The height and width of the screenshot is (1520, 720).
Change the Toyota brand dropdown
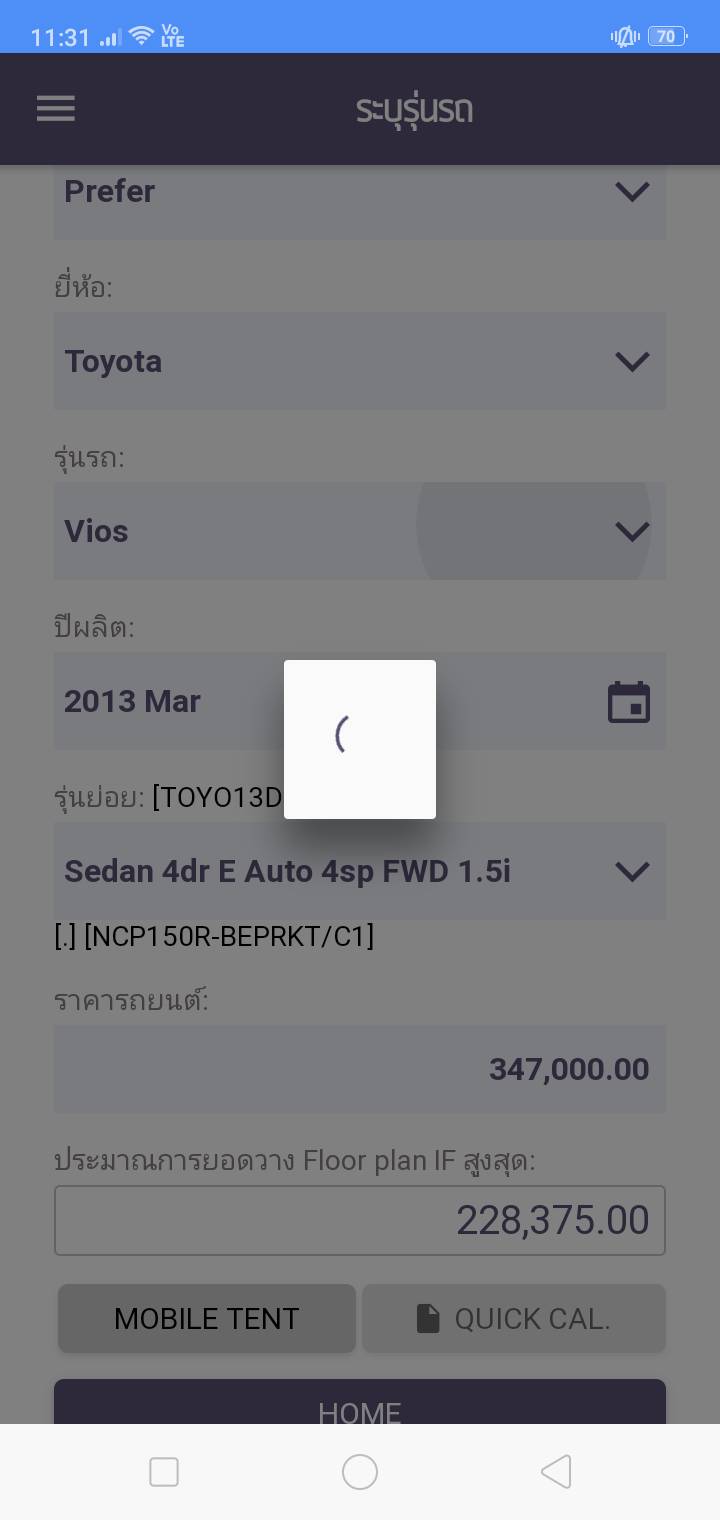coord(359,360)
